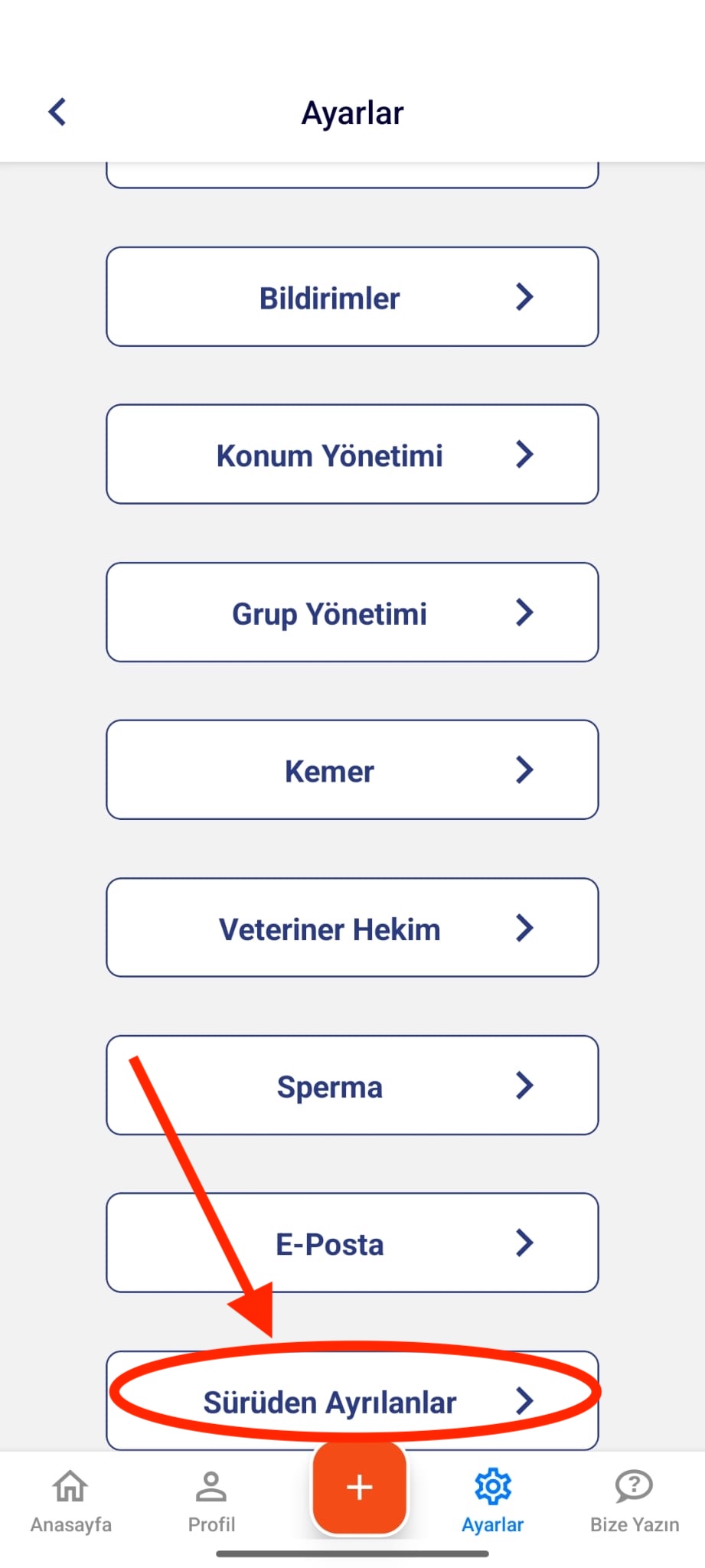Open E-Posta settings
Viewport: 705px width, 1568px height.
pyautogui.click(x=352, y=1243)
